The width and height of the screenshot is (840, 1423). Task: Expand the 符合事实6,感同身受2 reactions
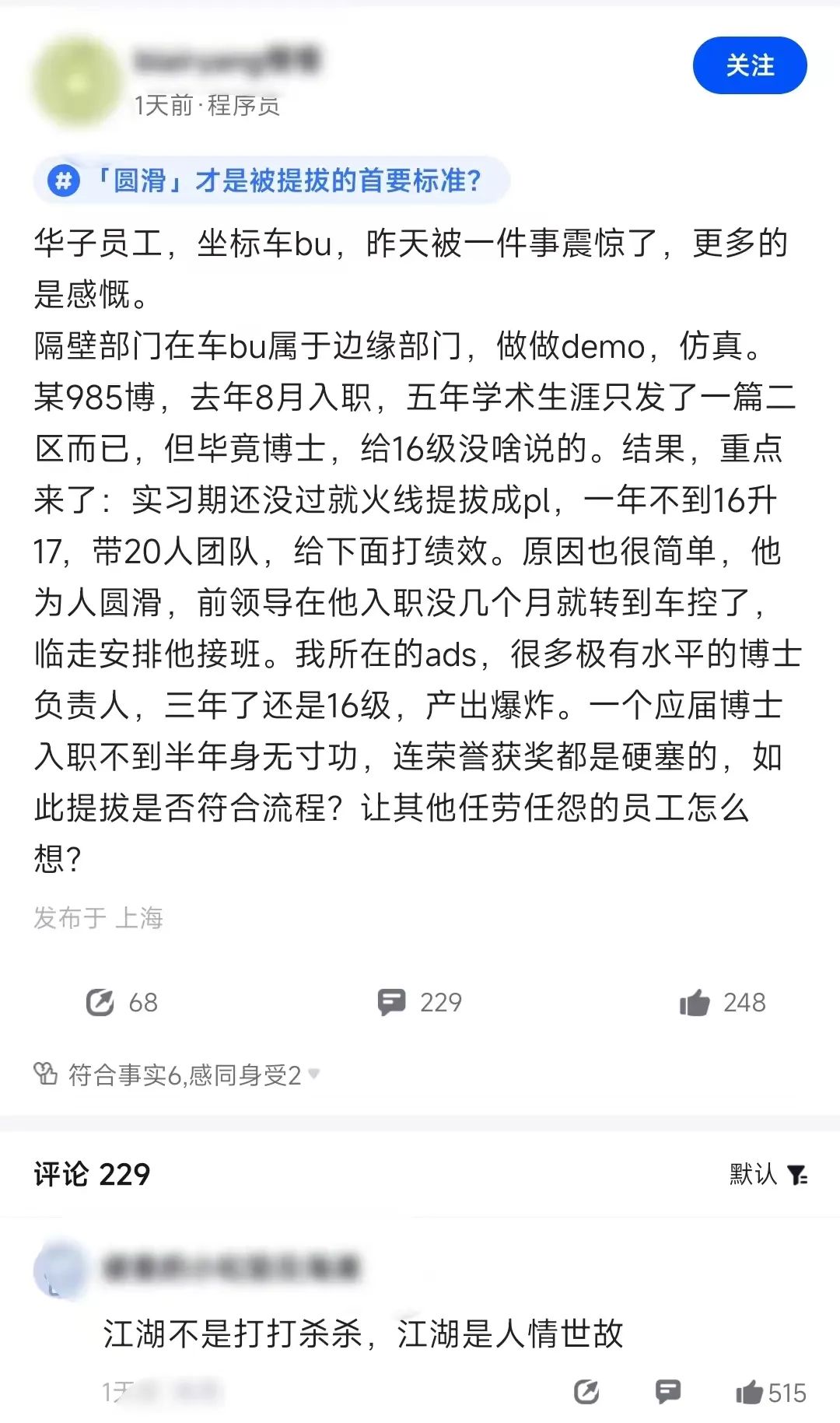[177, 1075]
